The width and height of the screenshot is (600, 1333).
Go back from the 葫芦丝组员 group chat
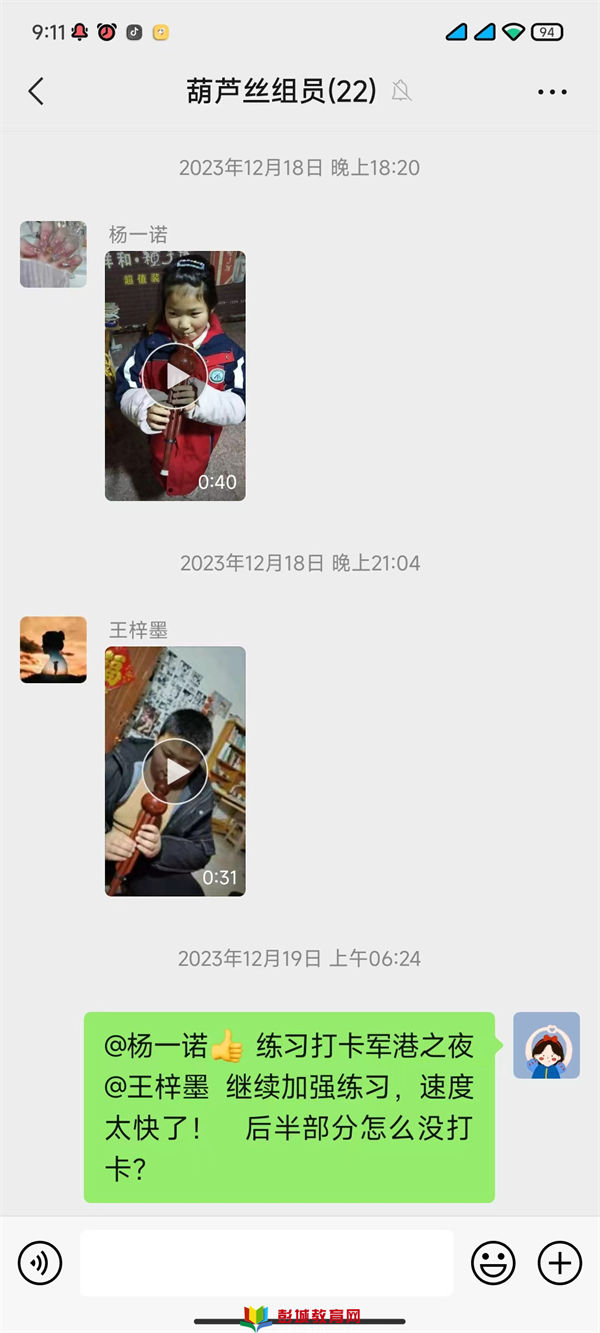(37, 92)
